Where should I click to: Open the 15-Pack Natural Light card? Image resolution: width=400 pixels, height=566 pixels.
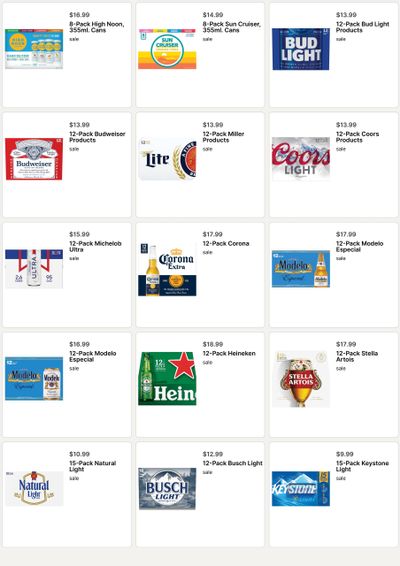(67, 495)
